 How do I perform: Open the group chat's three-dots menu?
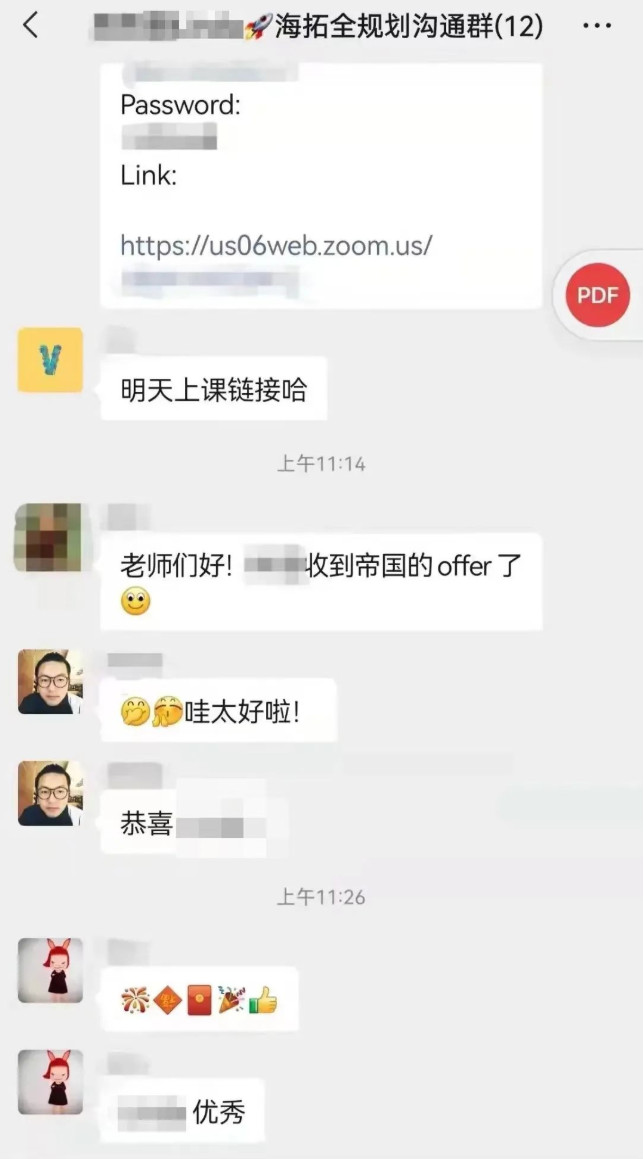(595, 26)
